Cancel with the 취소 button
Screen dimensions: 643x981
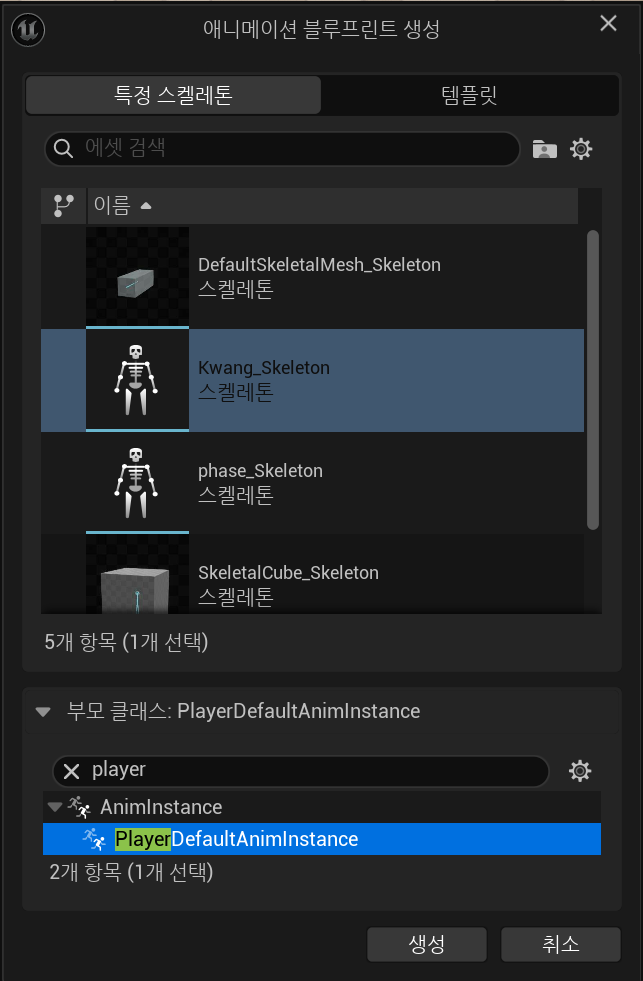tap(560, 944)
